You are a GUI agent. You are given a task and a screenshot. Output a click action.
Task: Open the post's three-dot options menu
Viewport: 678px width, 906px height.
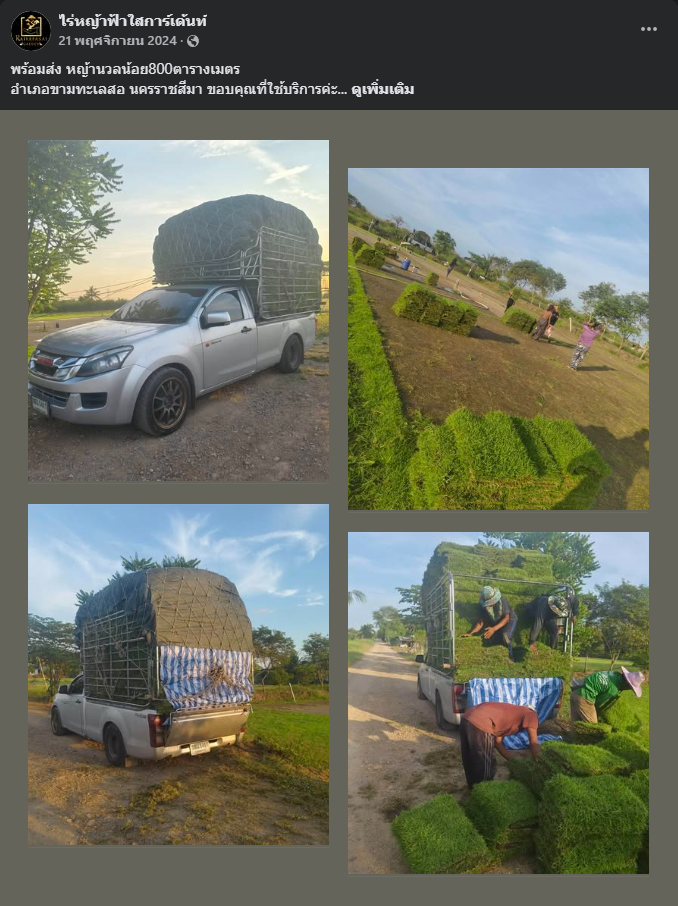(649, 29)
